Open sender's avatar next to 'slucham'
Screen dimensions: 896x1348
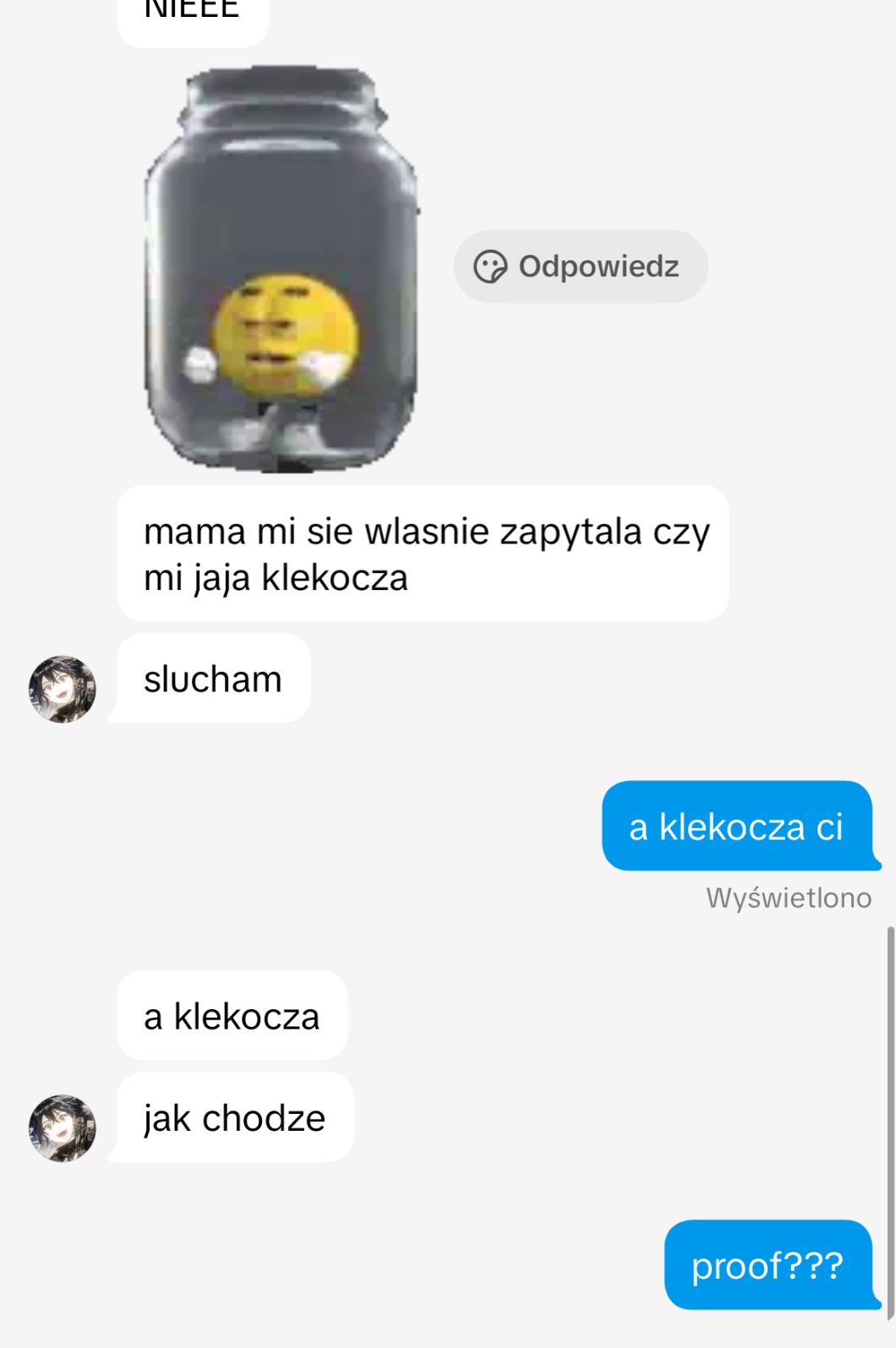[62, 689]
